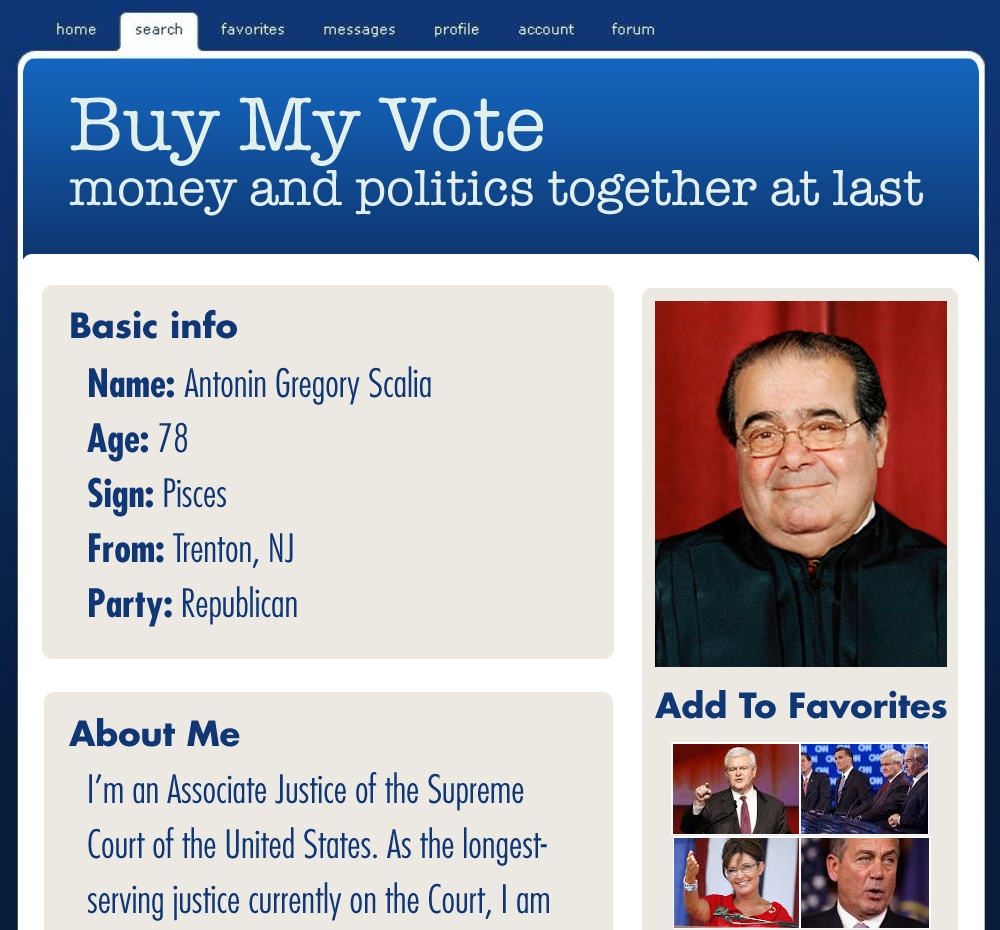1000x930 pixels.
Task: Open the account tab
Action: click(x=546, y=30)
